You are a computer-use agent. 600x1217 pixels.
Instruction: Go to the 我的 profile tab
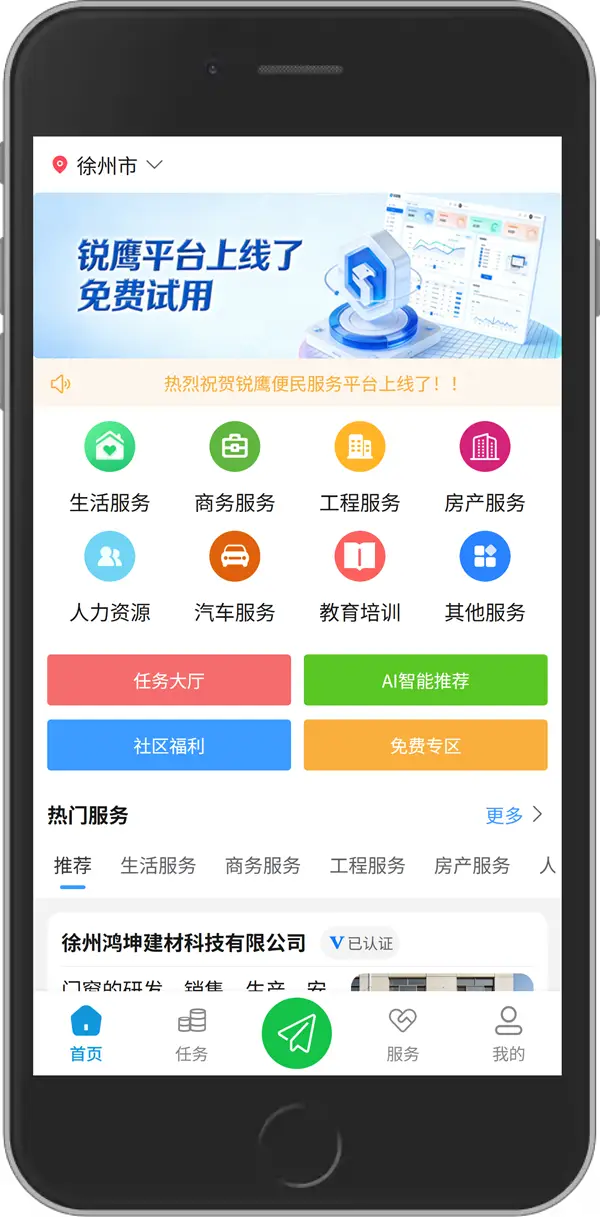tap(508, 1035)
